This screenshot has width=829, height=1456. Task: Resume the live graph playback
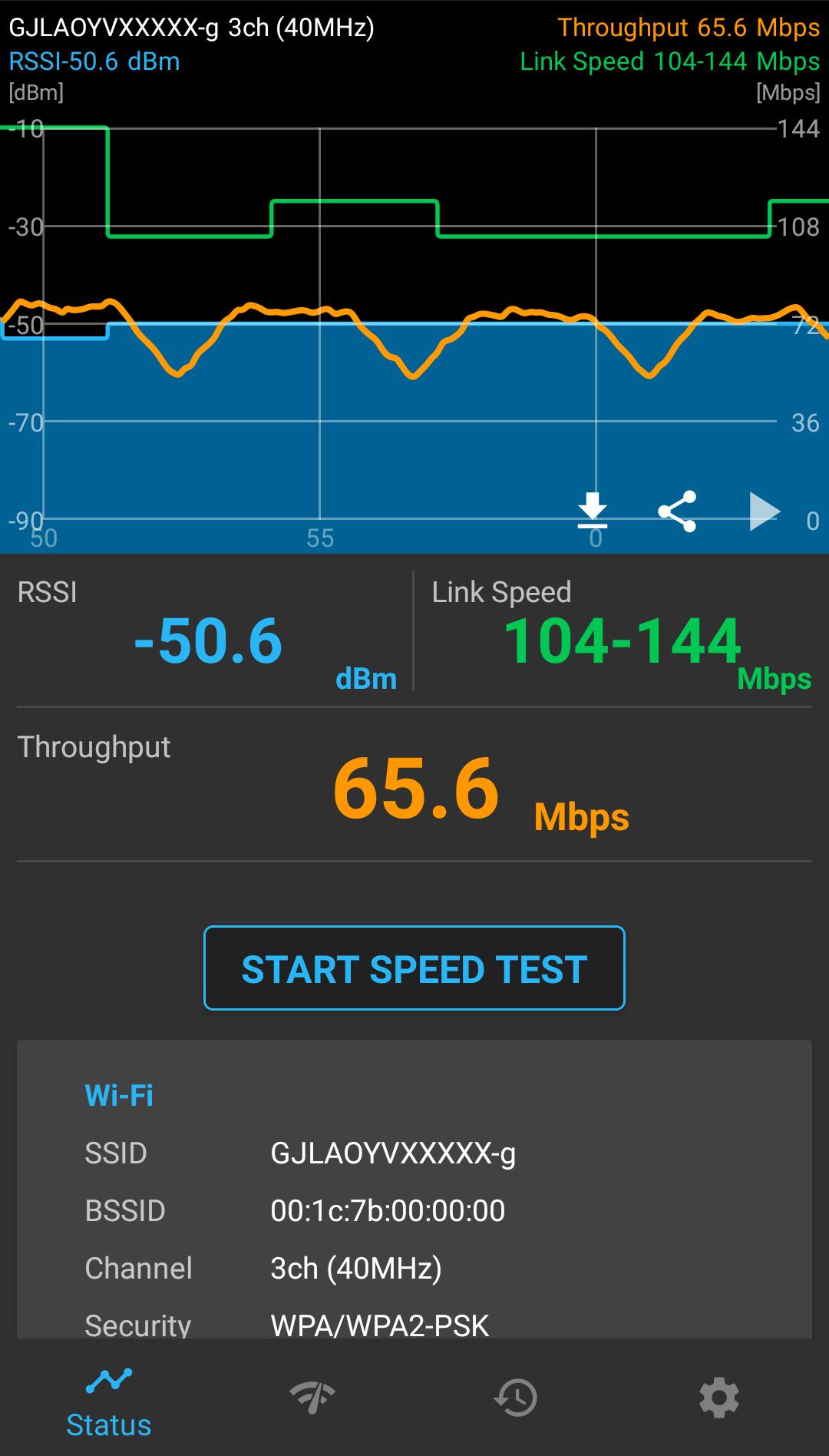coord(764,511)
